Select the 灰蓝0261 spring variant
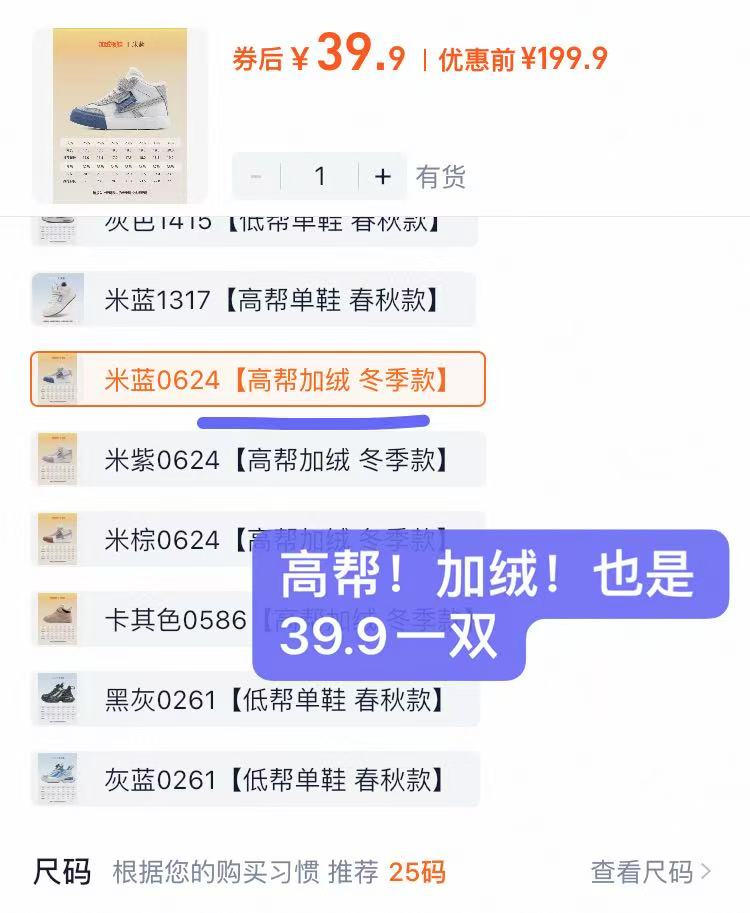The image size is (750, 913). point(250,778)
